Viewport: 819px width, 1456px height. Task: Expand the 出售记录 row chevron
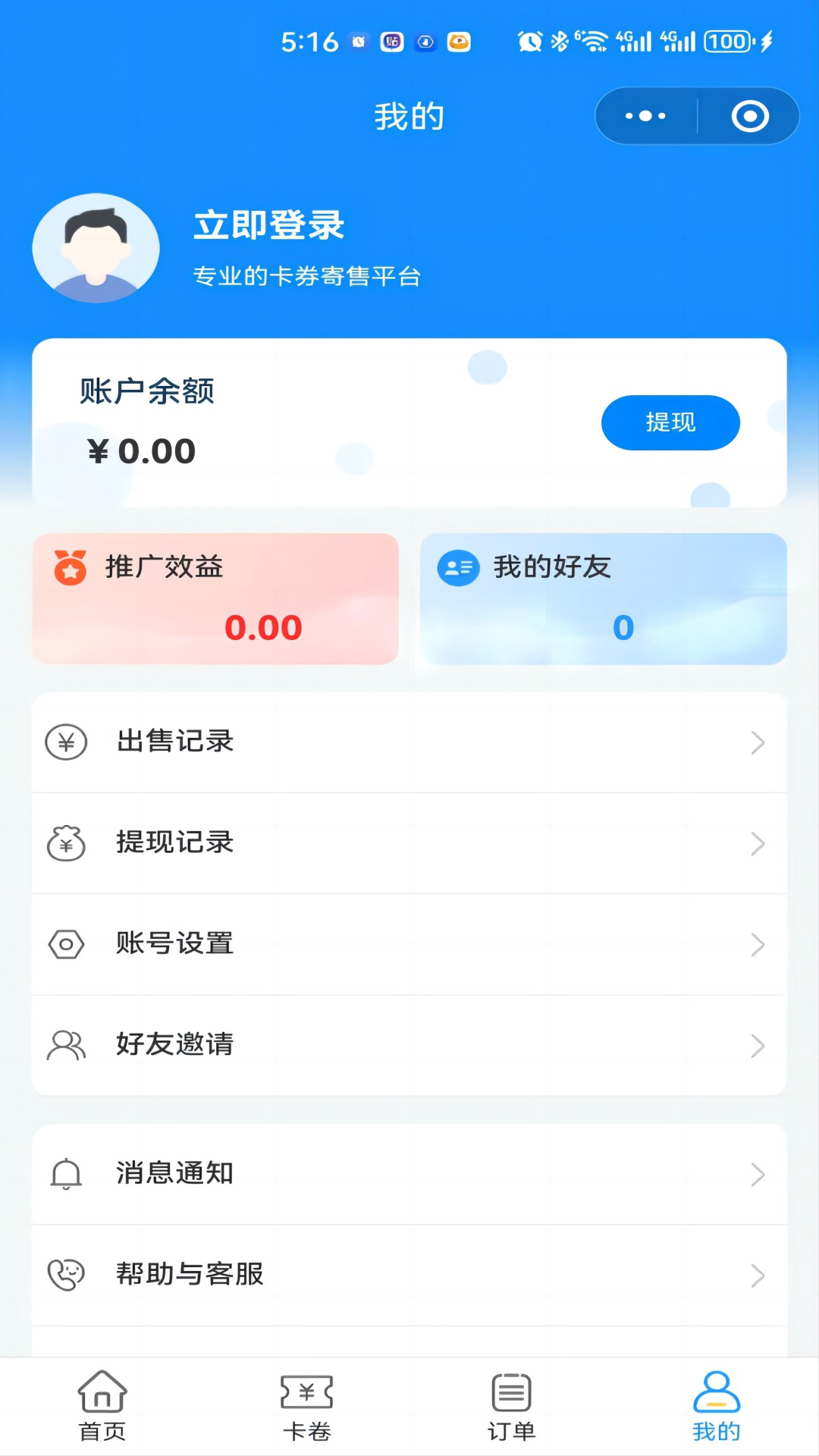coord(758,742)
